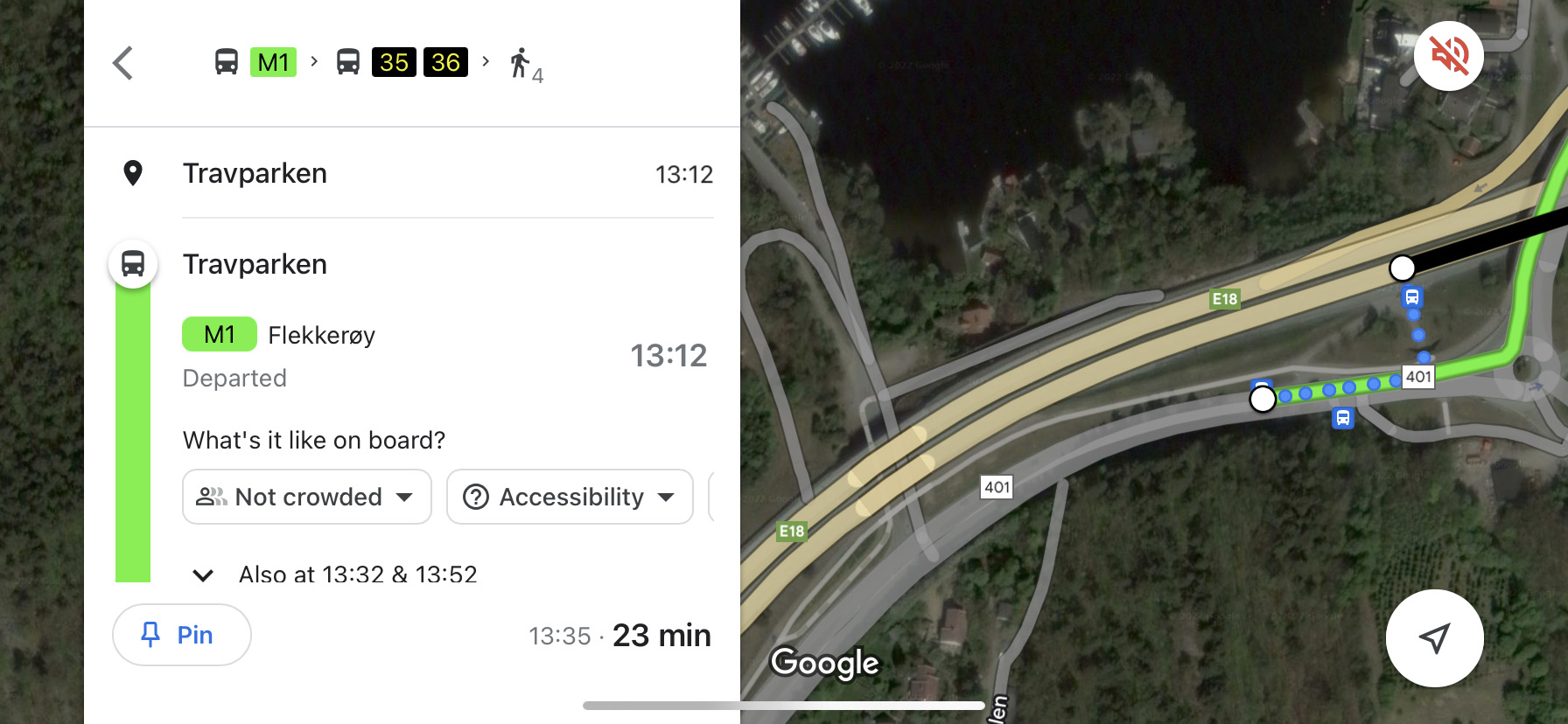Pin this transit trip
This screenshot has width=1568, height=724.
click(x=182, y=635)
